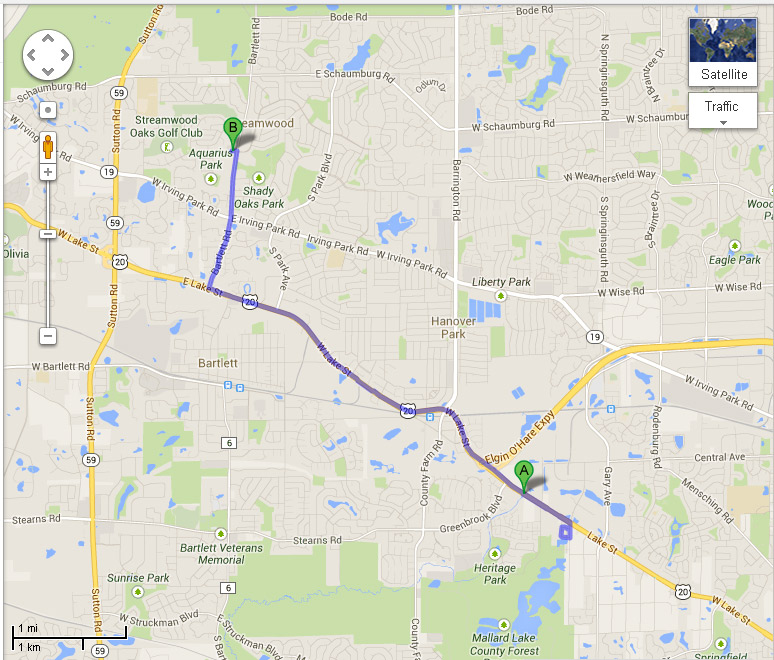The width and height of the screenshot is (774, 660).
Task: Tap the Street View pegman icon
Action: 47,146
